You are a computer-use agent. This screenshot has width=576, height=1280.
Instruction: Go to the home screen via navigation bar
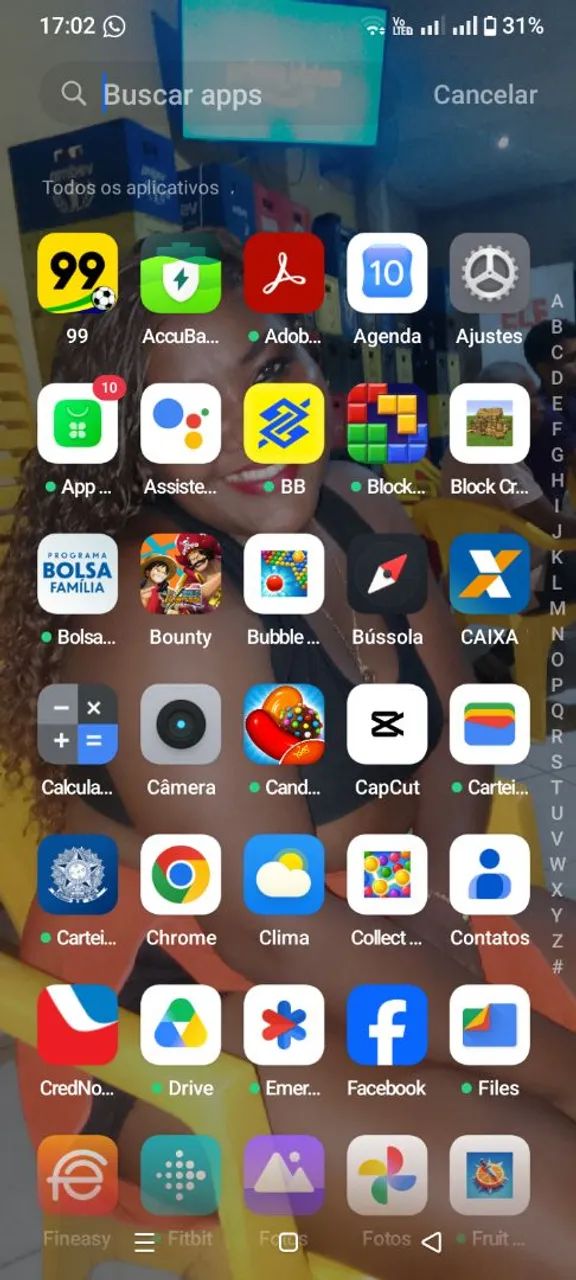coord(288,1243)
